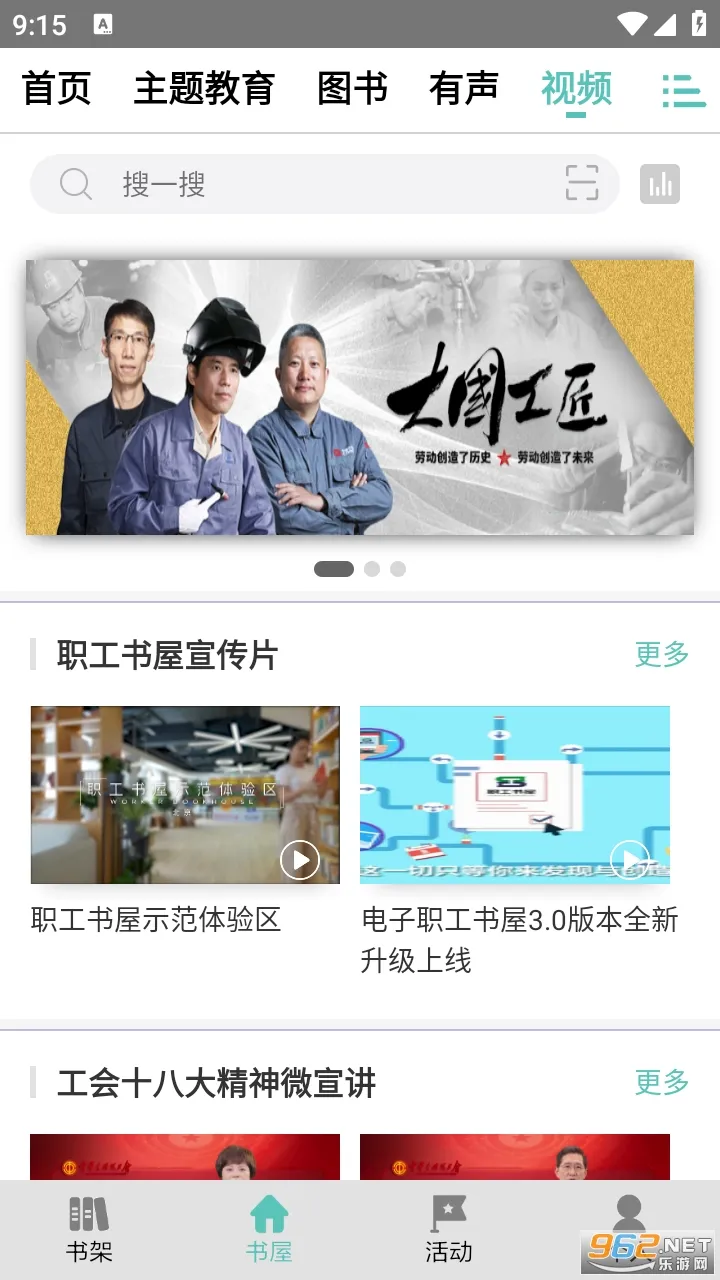
Task: Play the 电子职工书屋3.0版本 video
Action: click(x=515, y=795)
